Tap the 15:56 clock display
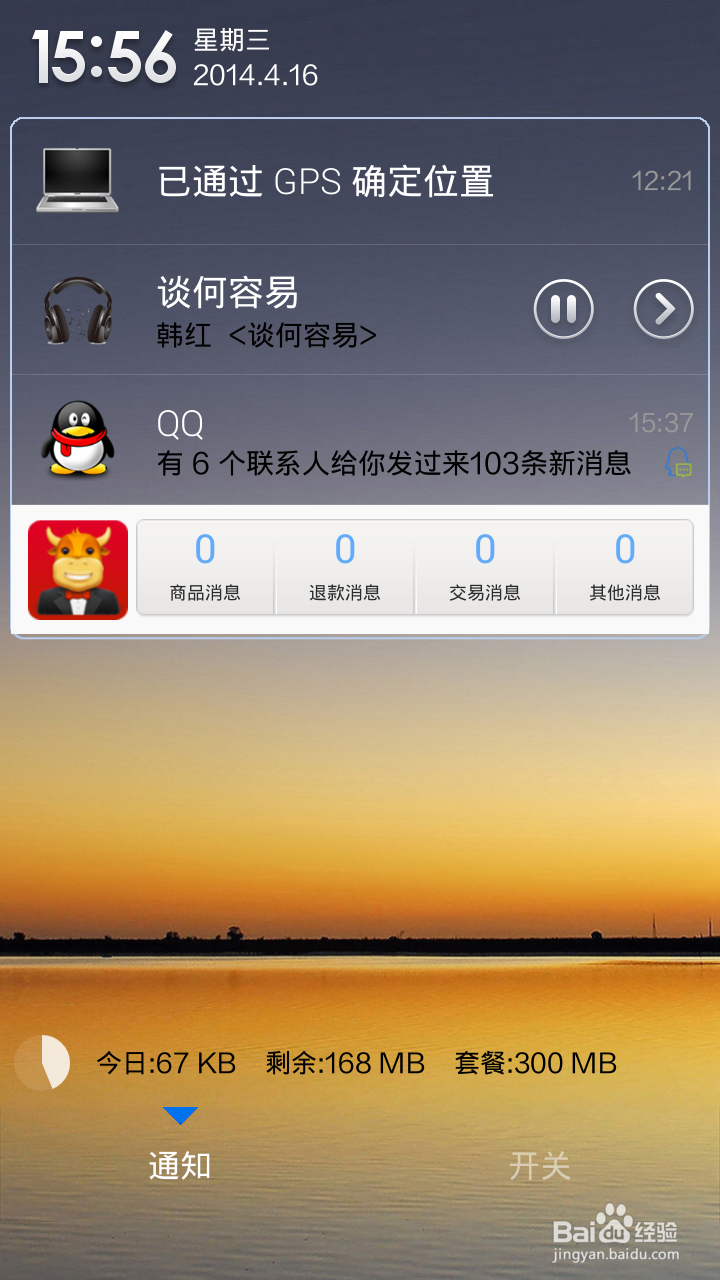 [x=100, y=55]
